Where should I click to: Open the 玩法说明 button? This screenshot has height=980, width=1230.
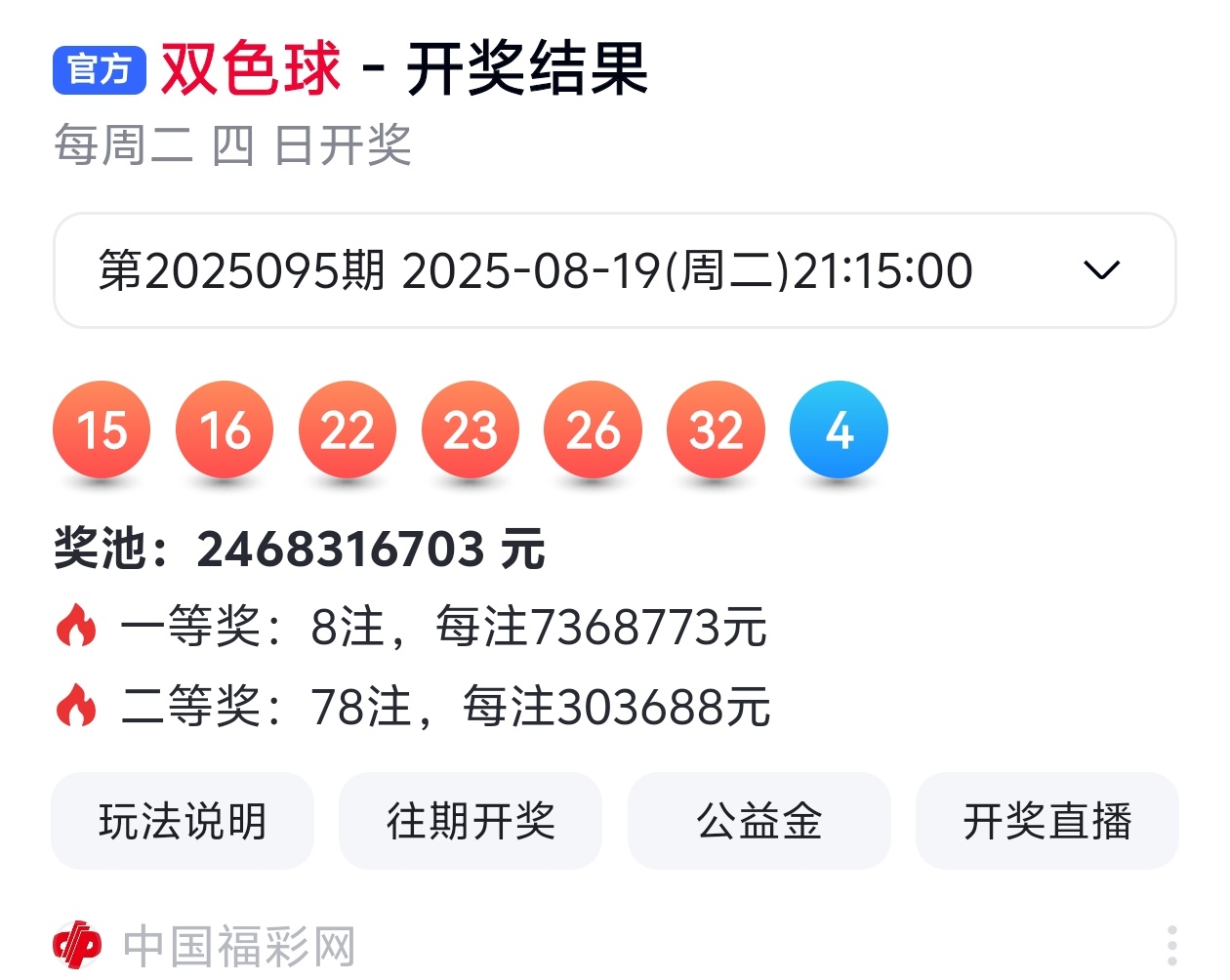click(x=183, y=821)
